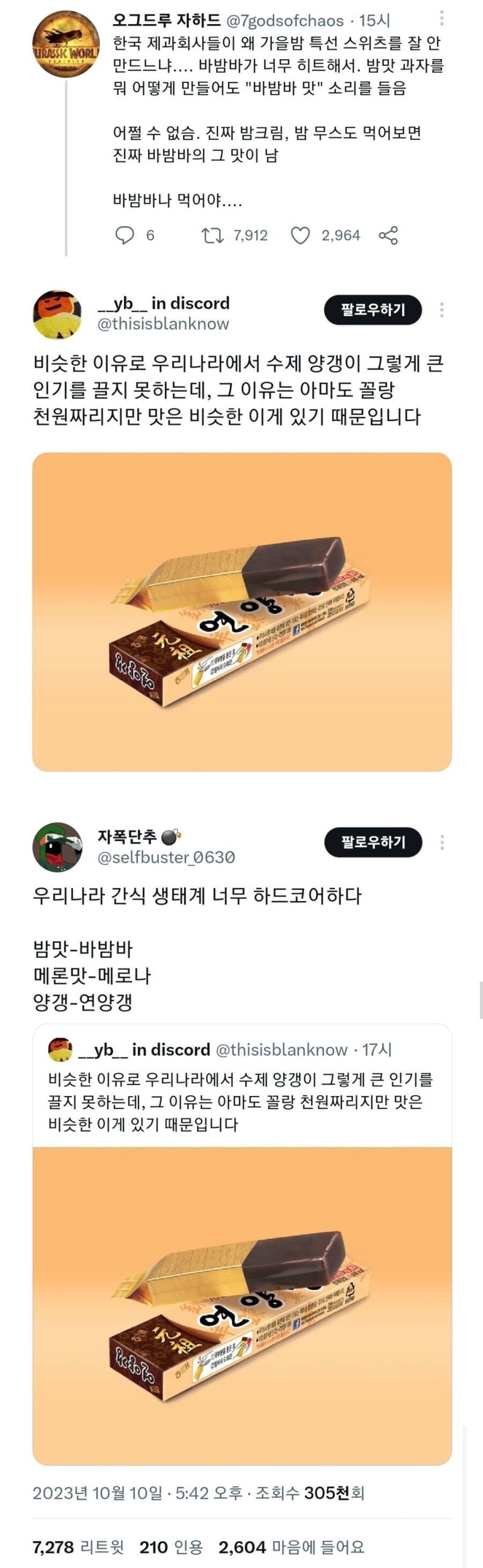Like 오그드루 자하드's tweet about 바밤바
This screenshot has height=1568, width=483.
pos(300,235)
